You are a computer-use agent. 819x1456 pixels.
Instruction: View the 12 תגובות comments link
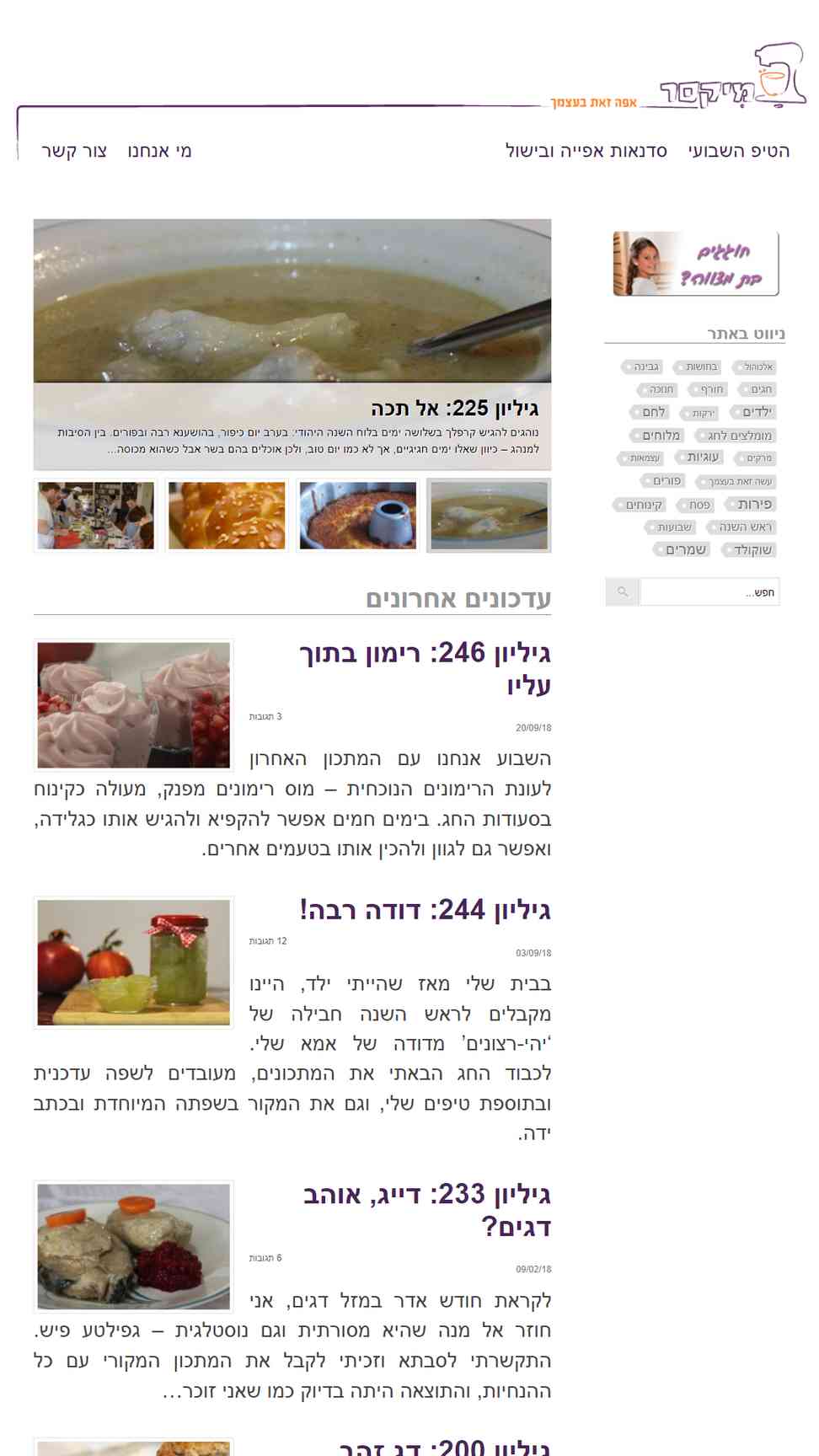[268, 941]
